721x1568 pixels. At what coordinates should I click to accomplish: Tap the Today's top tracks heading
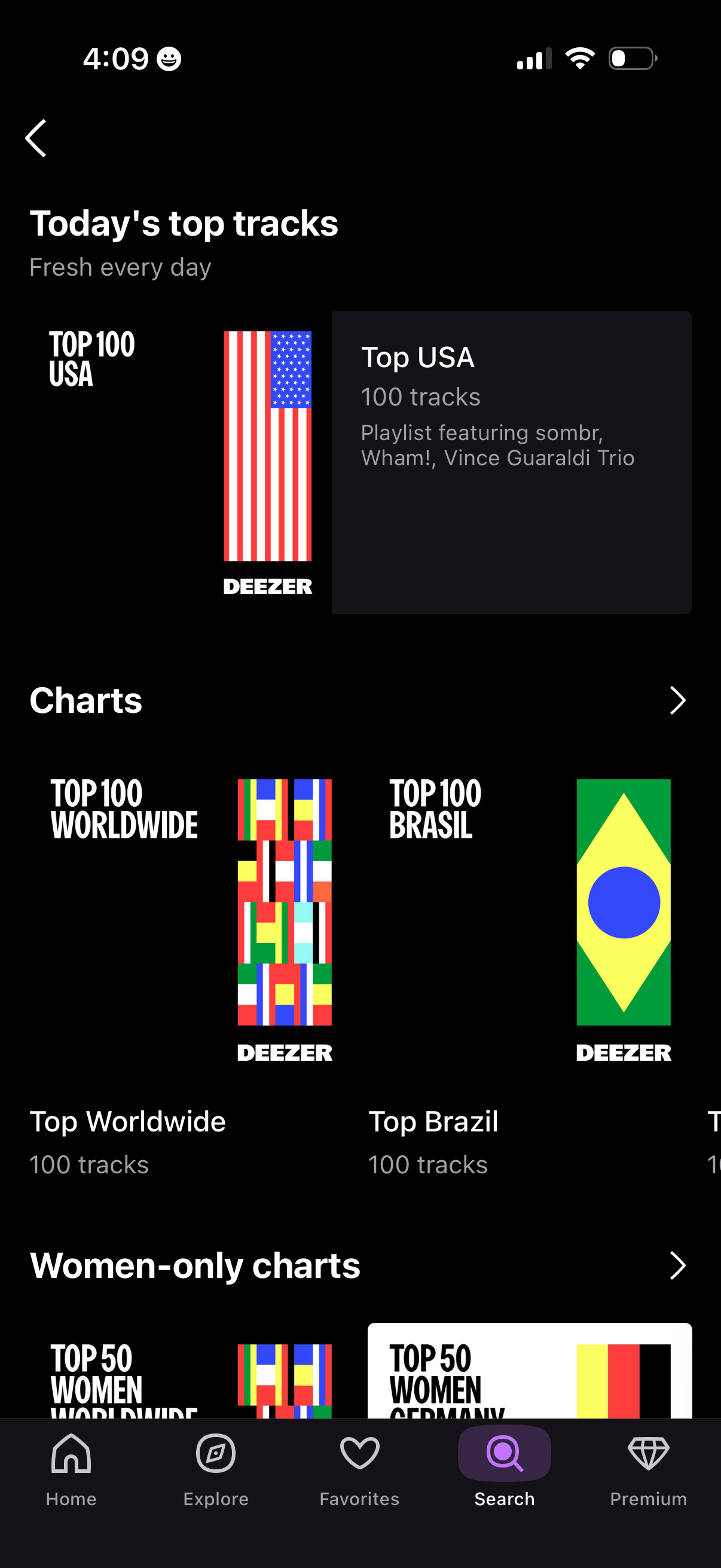click(x=184, y=224)
